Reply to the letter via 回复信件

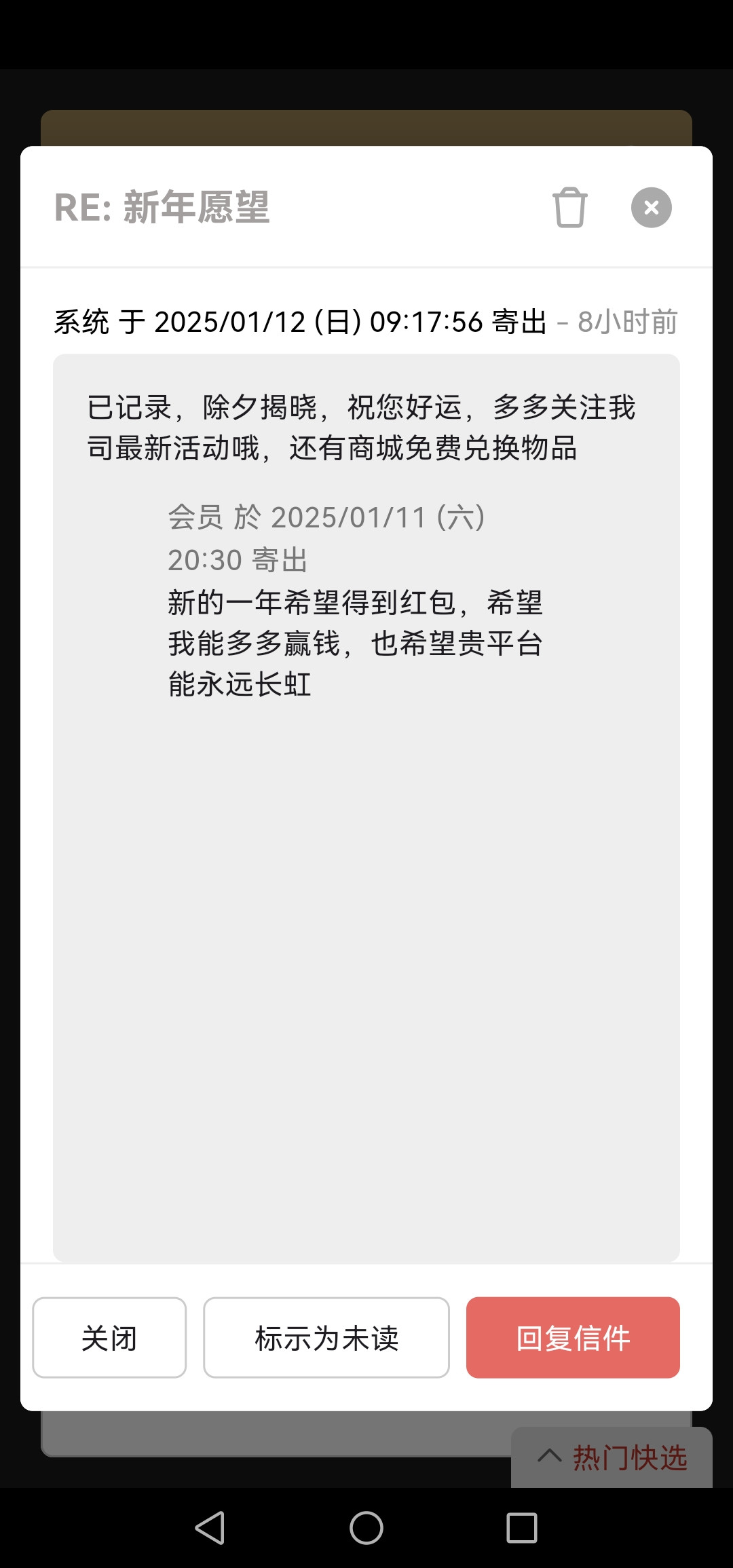pyautogui.click(x=573, y=1338)
